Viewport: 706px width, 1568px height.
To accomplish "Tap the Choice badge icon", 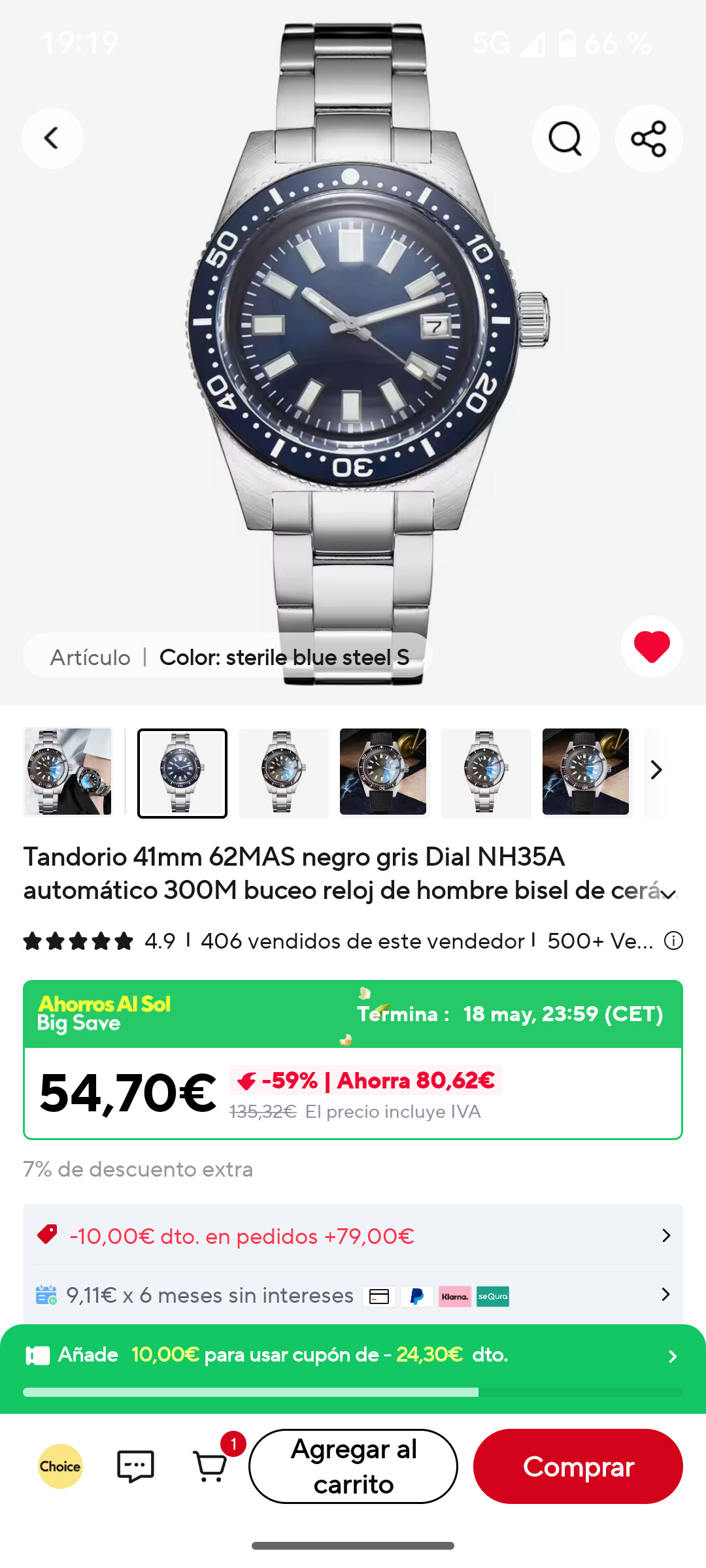I will pos(60,1466).
